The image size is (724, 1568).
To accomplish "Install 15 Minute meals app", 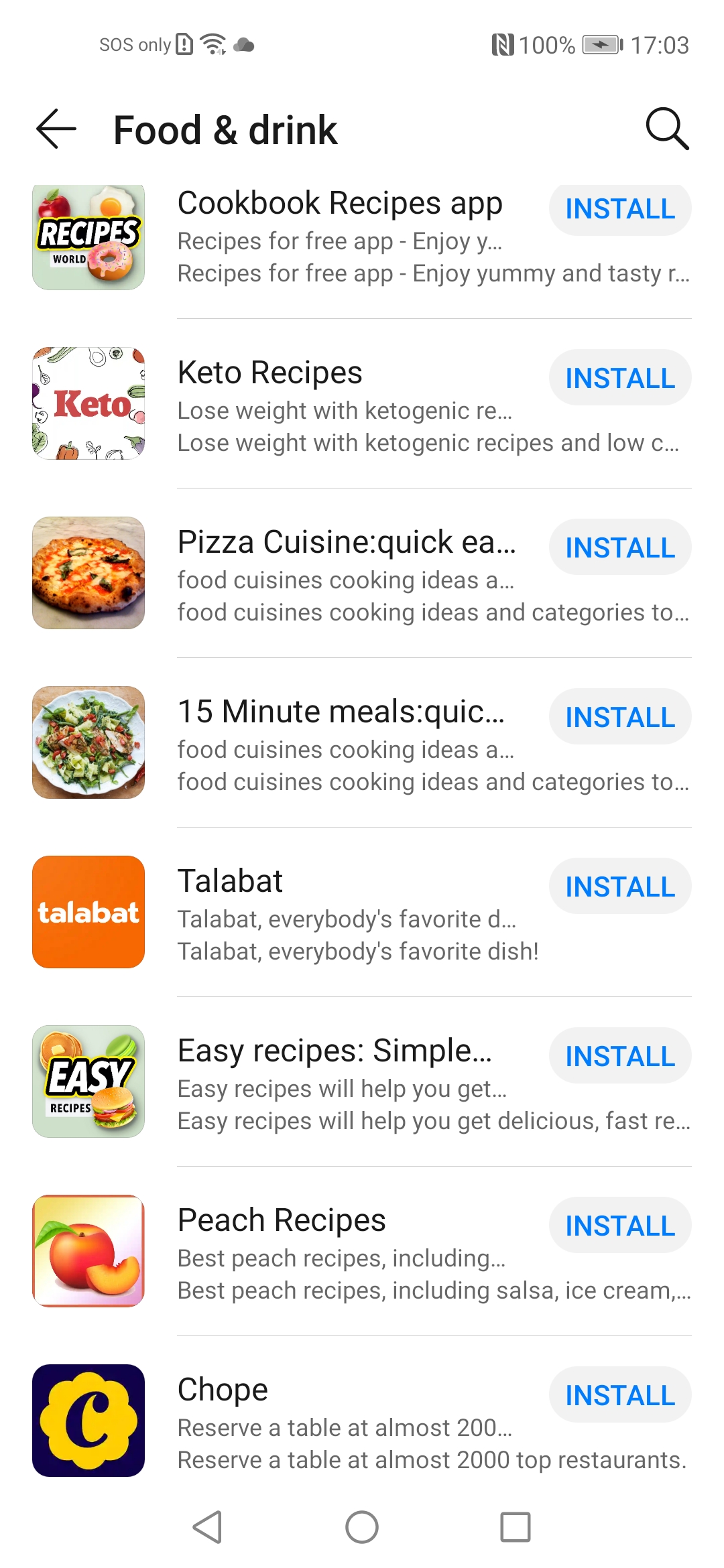I will click(620, 717).
